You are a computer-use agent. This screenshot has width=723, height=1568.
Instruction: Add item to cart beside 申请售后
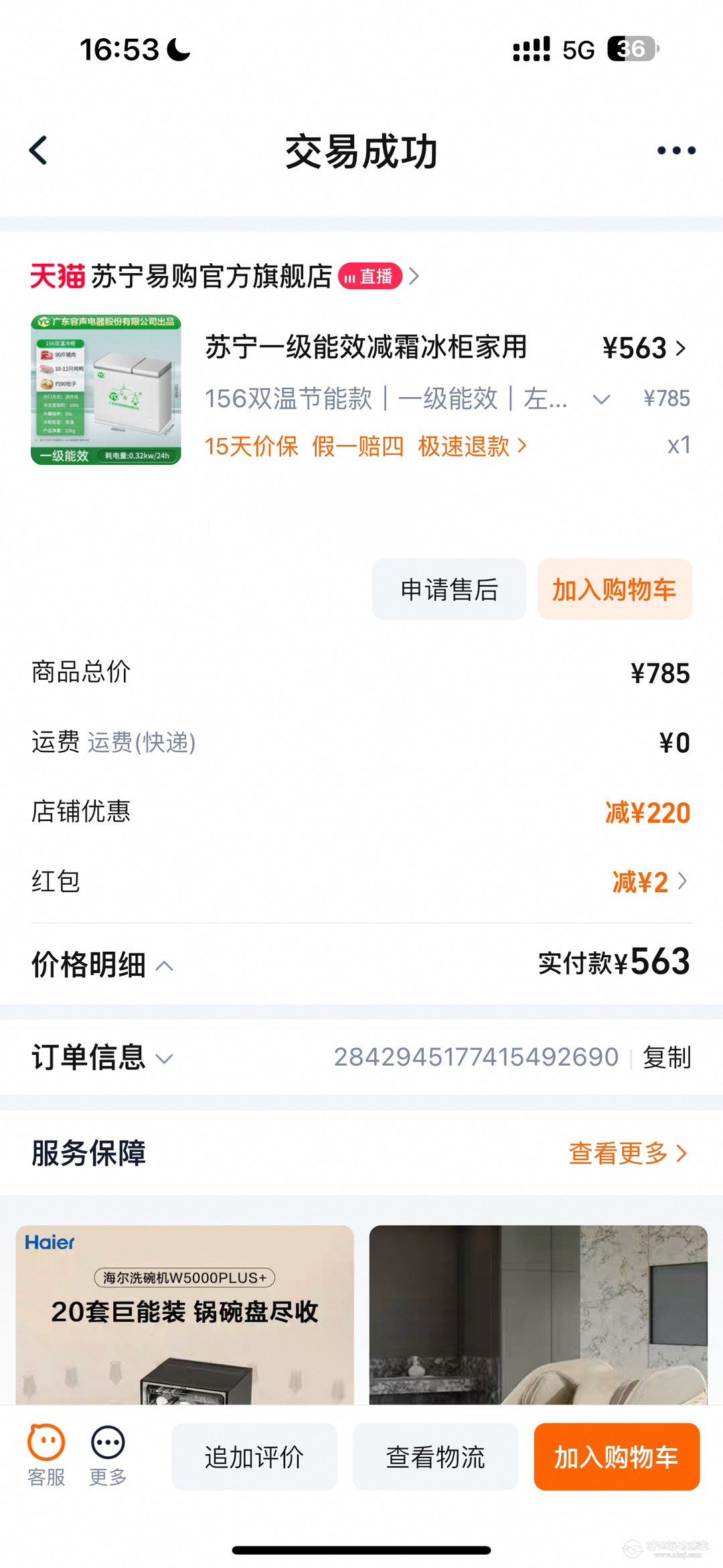614,589
